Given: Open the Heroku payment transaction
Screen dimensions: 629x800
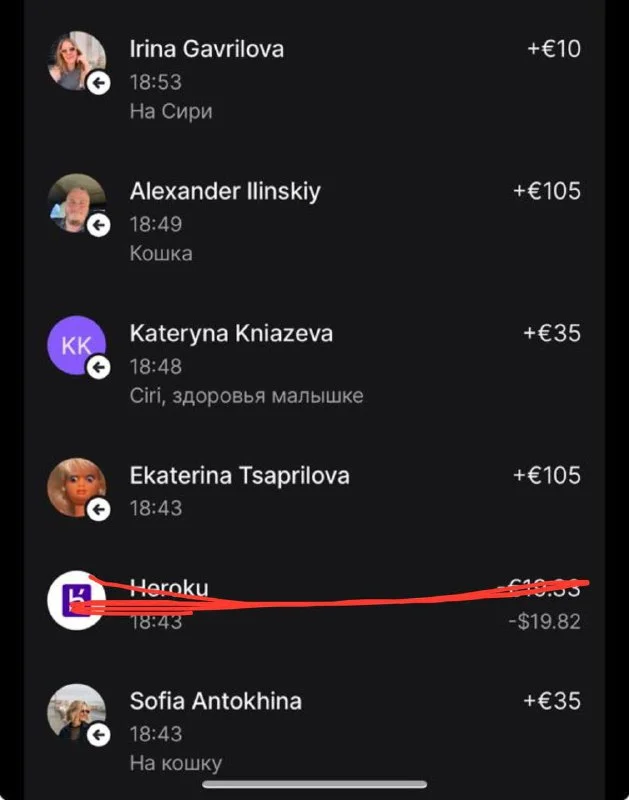Looking at the screenshot, I should (314, 603).
